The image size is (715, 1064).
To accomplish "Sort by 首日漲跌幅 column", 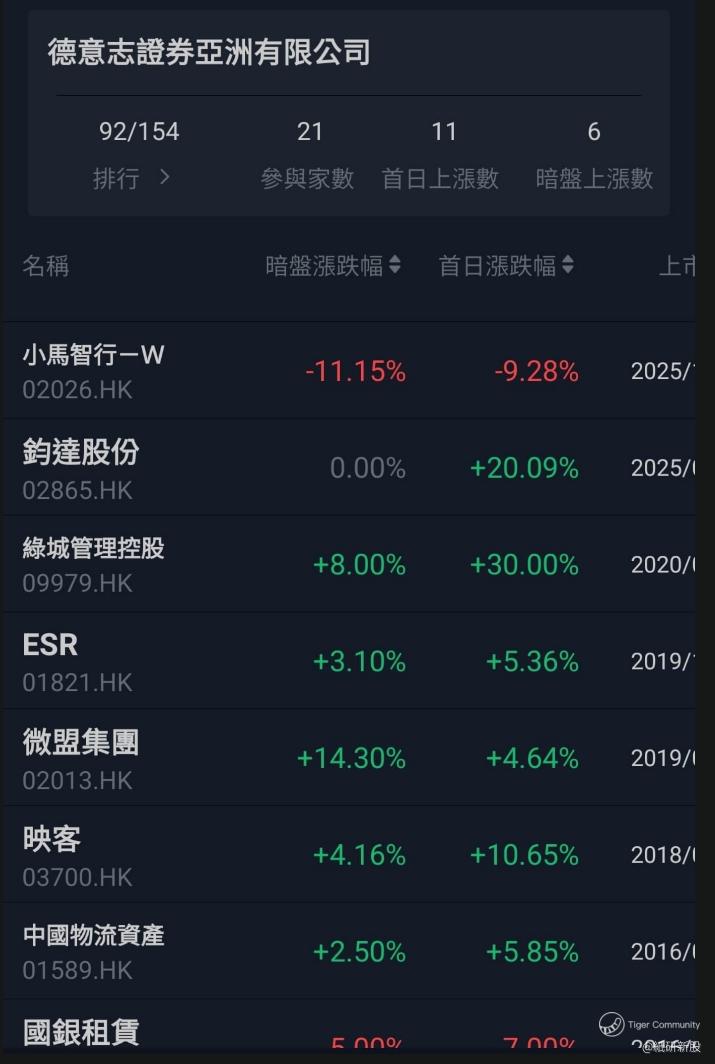I will [x=506, y=265].
